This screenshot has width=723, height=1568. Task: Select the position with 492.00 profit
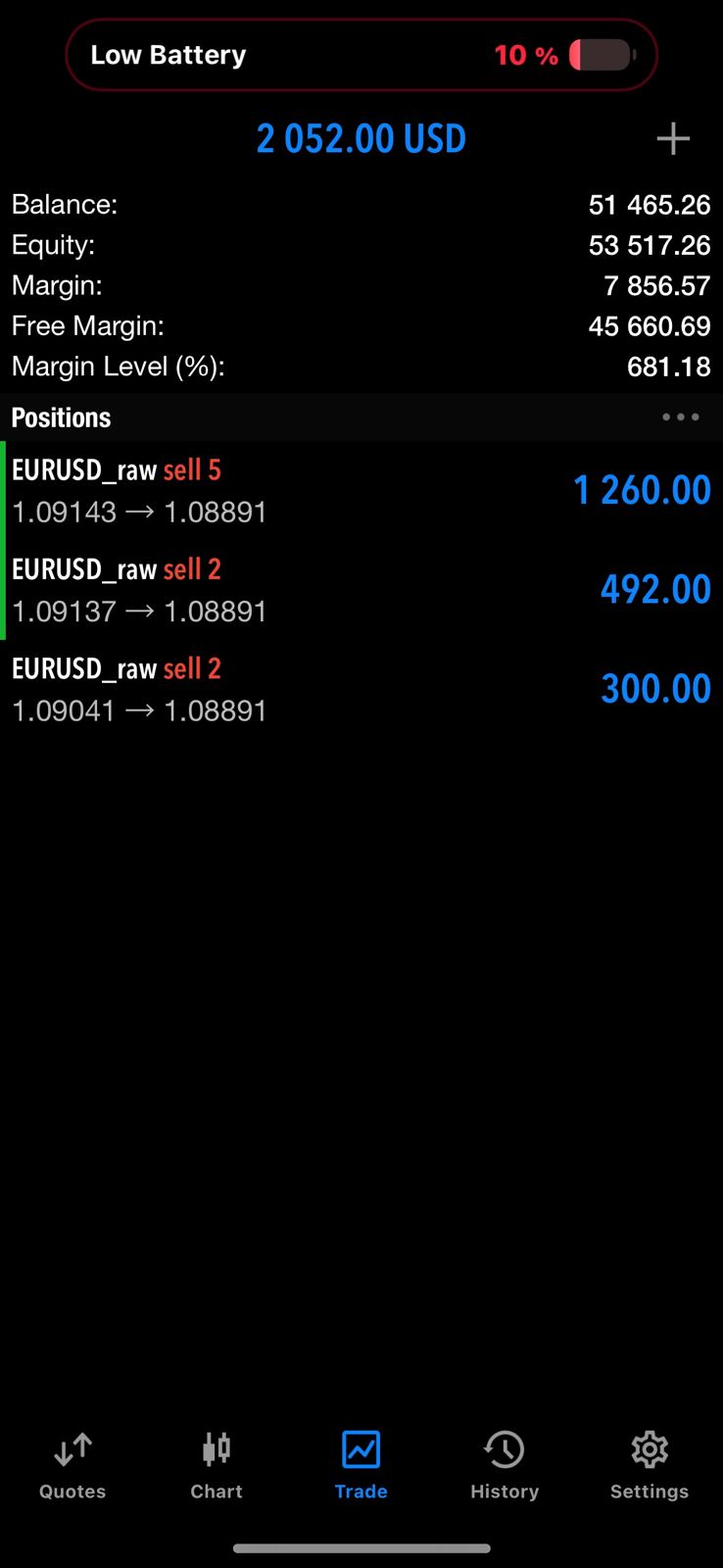tap(361, 590)
